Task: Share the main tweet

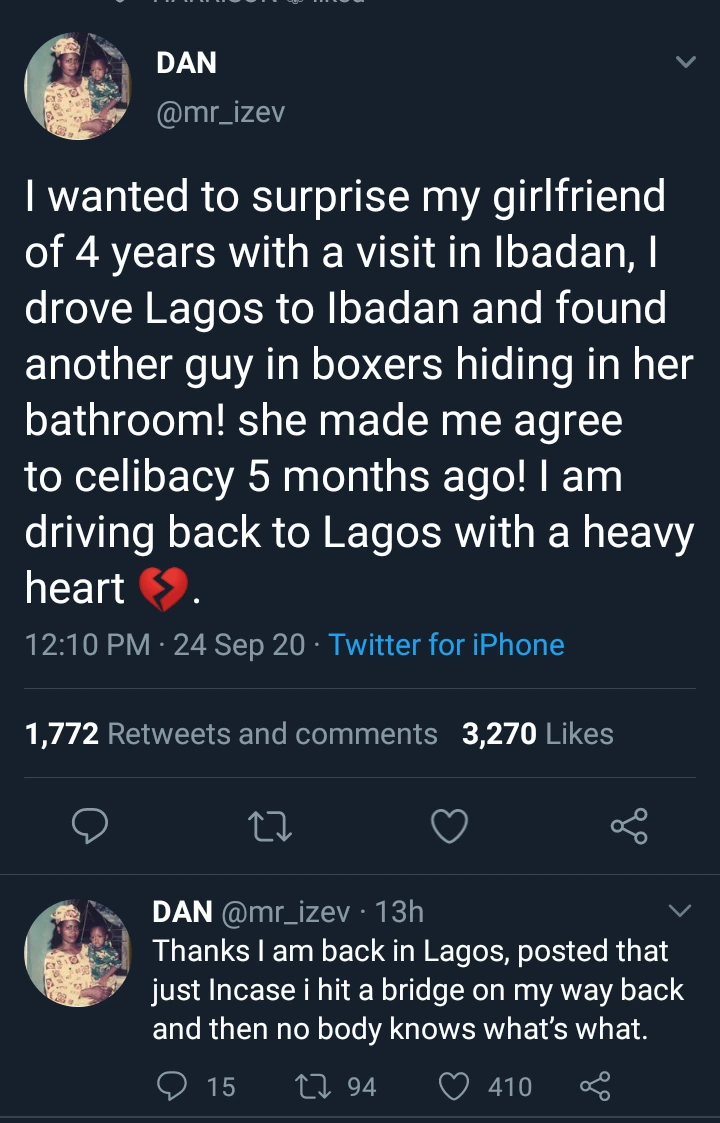Action: pos(629,826)
